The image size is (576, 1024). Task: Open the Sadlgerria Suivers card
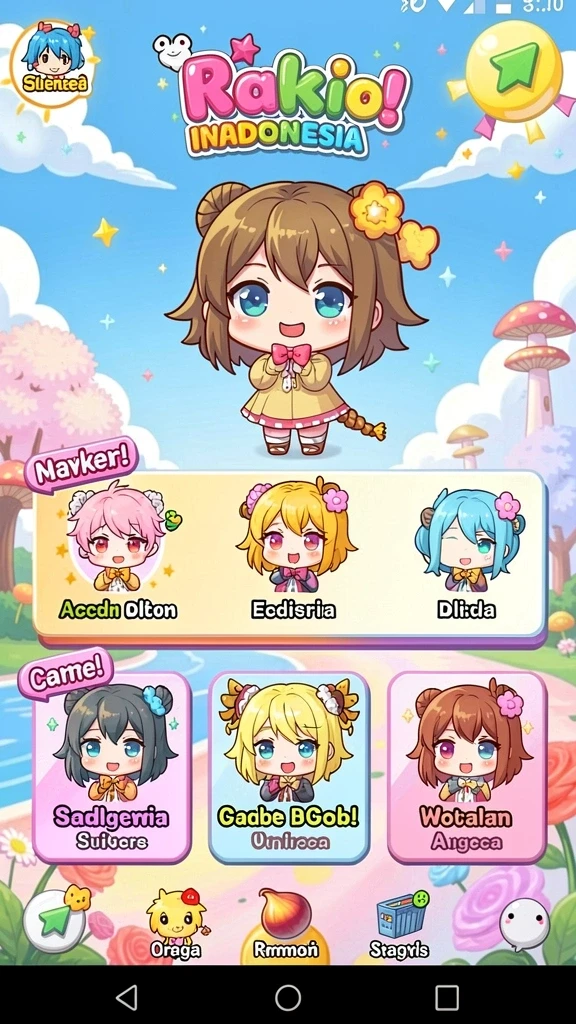pos(112,767)
